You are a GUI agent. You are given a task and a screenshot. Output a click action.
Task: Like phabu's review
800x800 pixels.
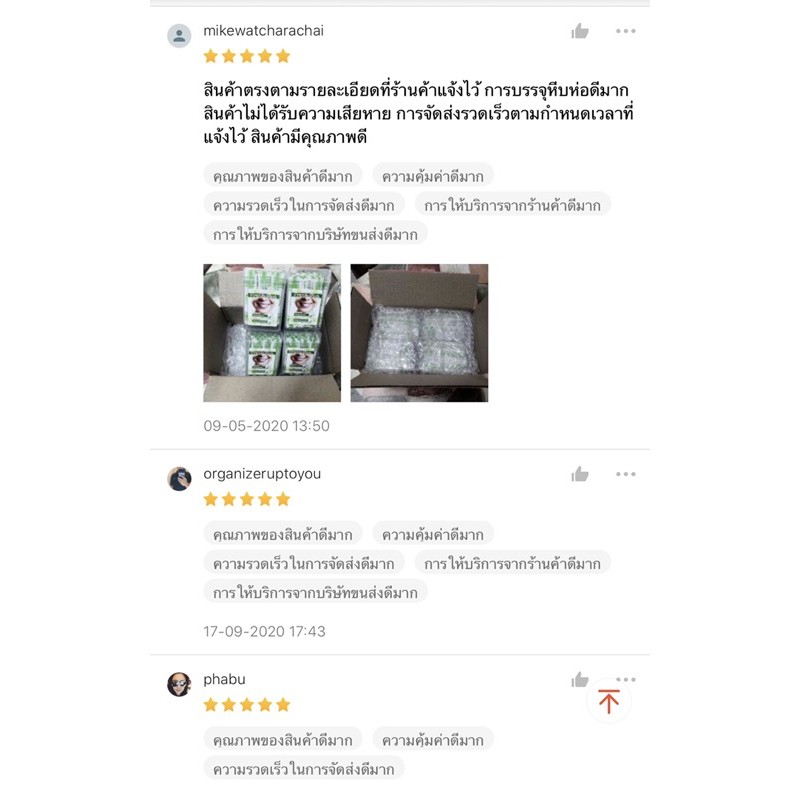coord(580,680)
